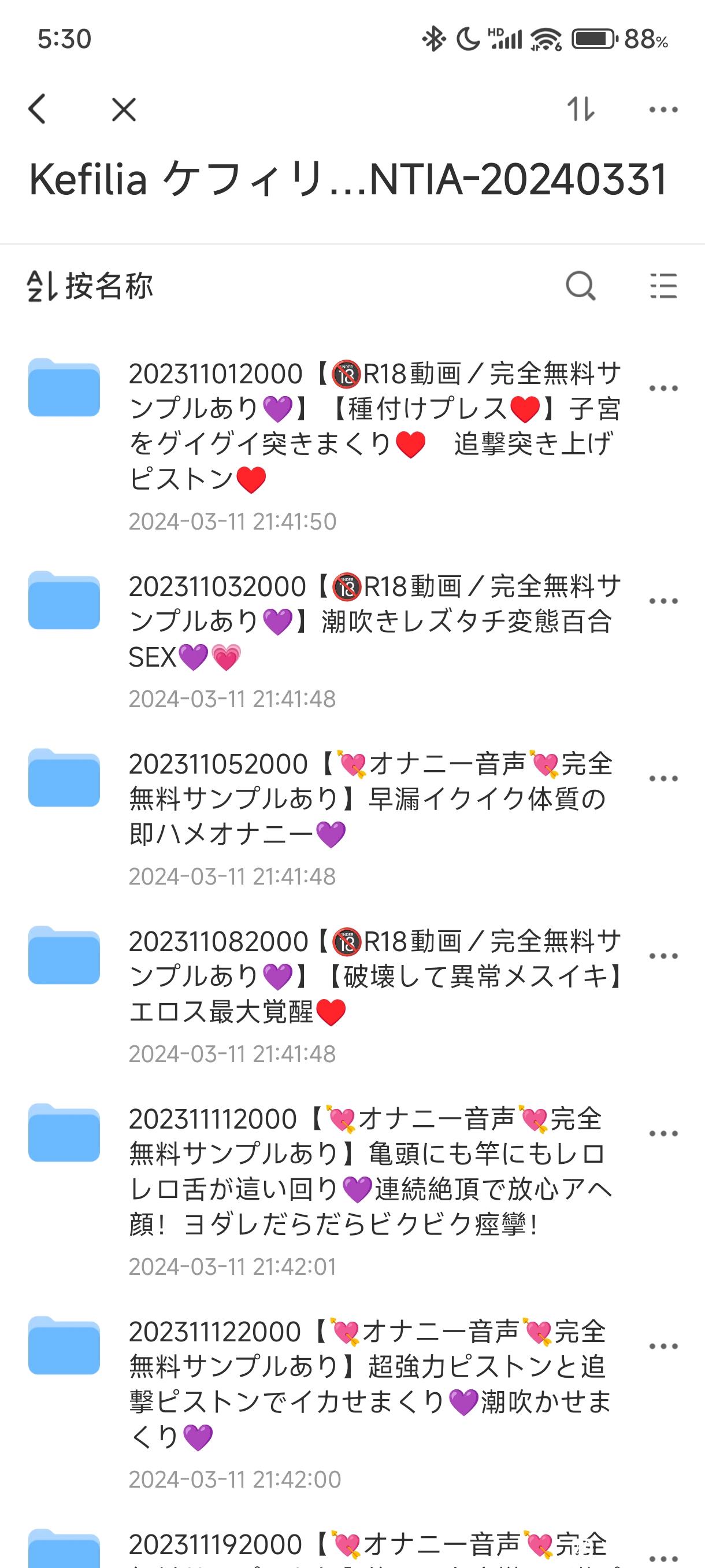The image size is (705, 1568).
Task: Show more options for folder 202311122000
Action: tap(663, 1347)
